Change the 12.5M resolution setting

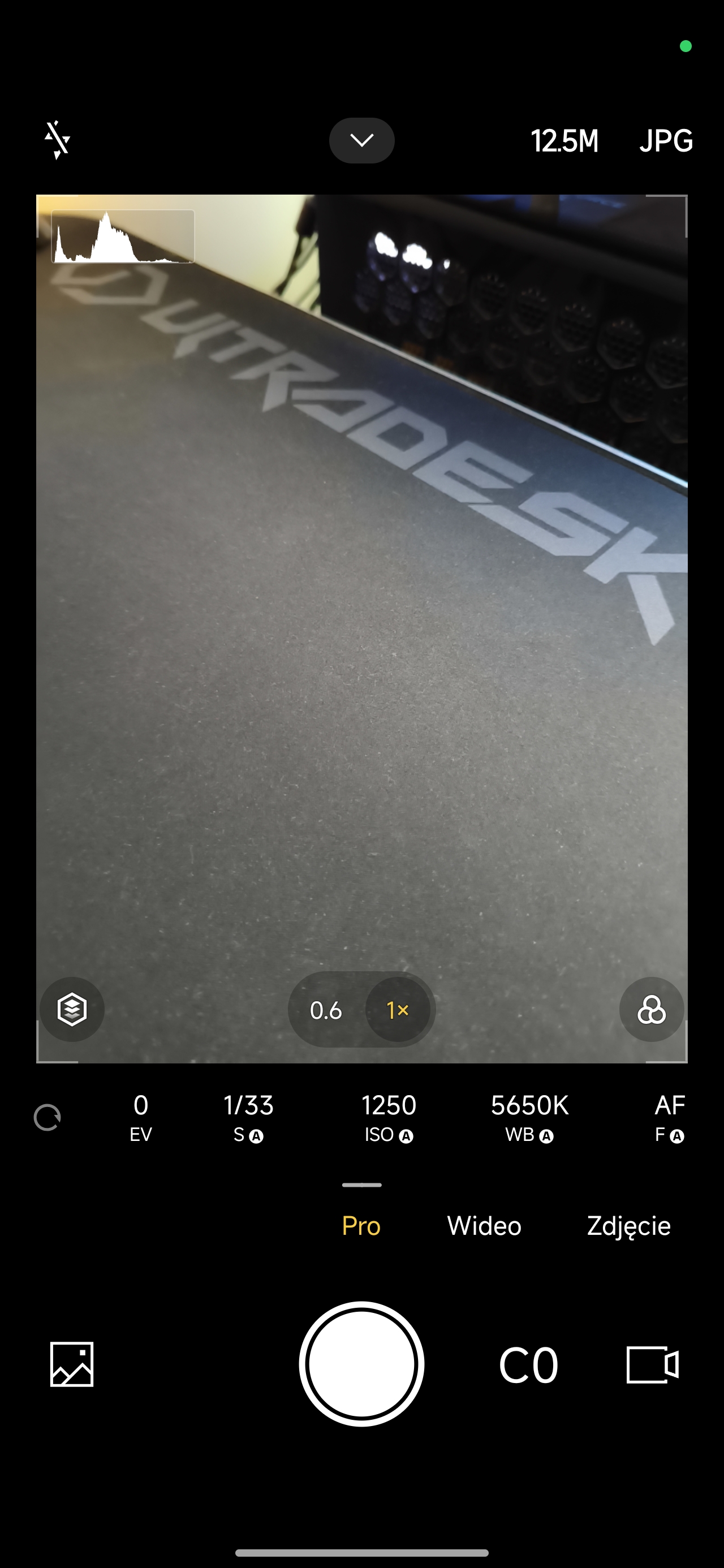pos(564,141)
